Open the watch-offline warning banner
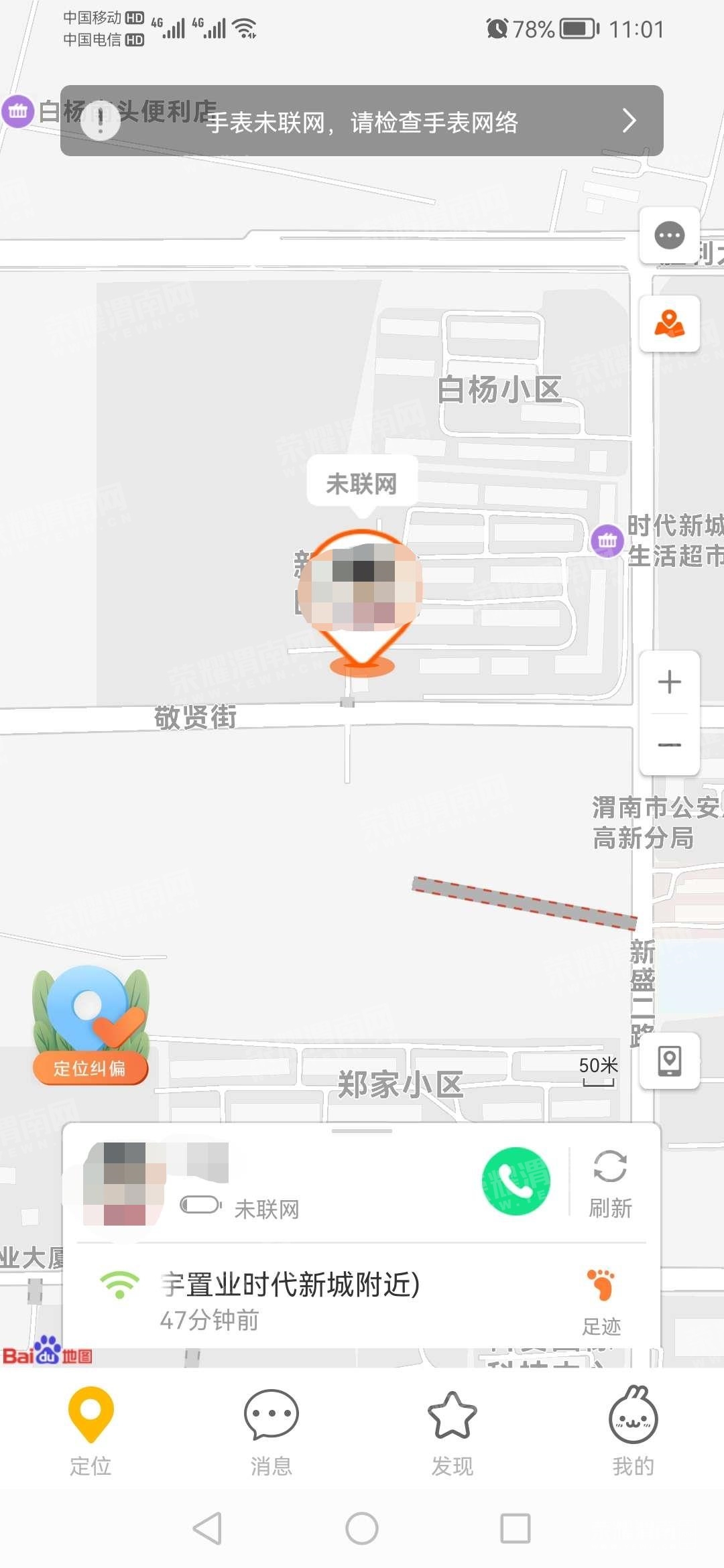This screenshot has width=724, height=1568. (362, 121)
